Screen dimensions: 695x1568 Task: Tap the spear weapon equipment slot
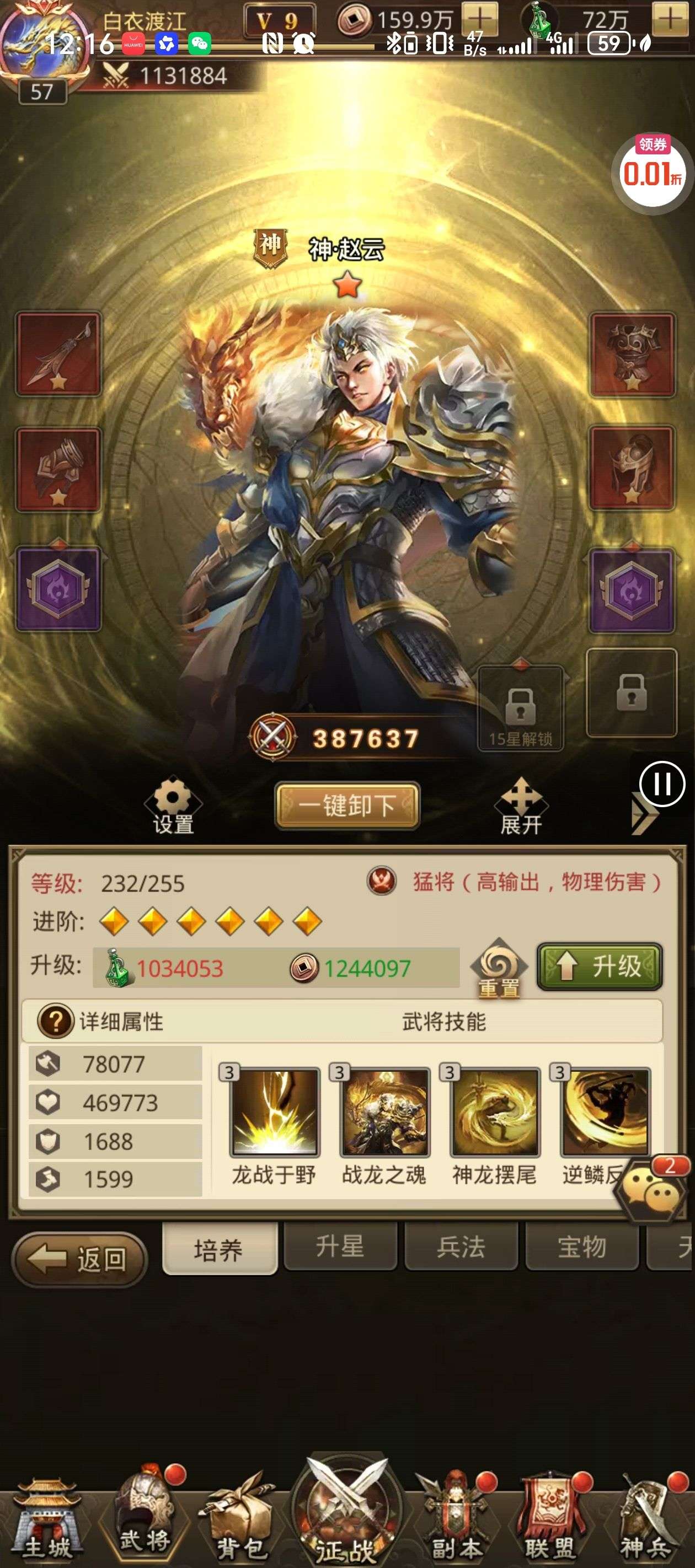(x=58, y=353)
